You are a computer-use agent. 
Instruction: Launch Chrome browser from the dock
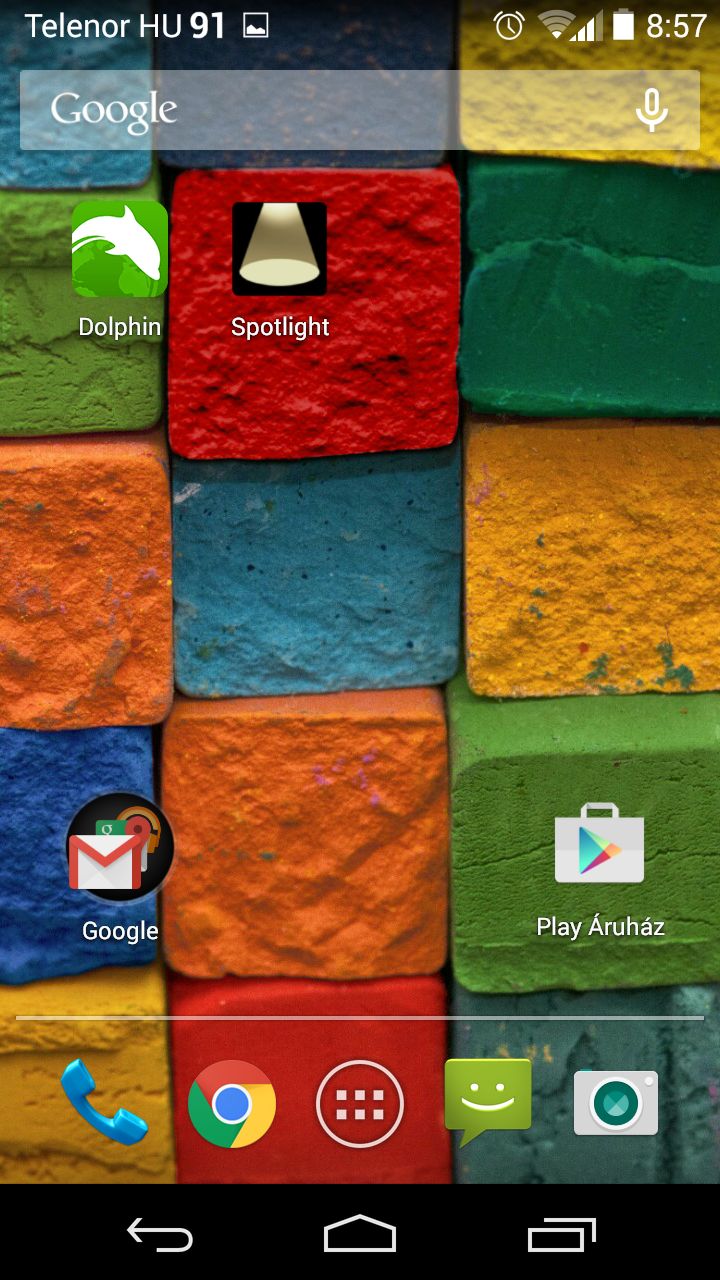(232, 1104)
